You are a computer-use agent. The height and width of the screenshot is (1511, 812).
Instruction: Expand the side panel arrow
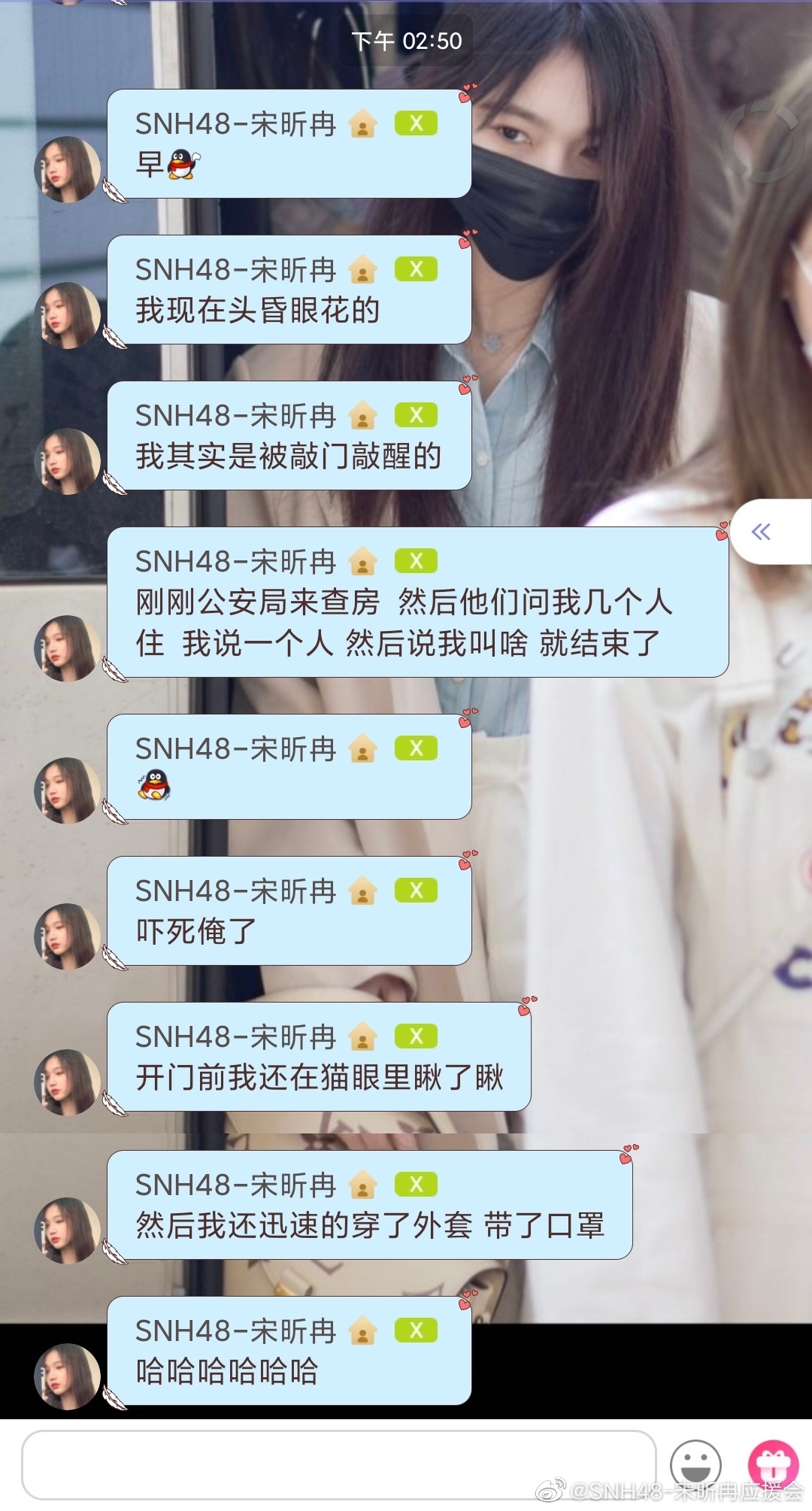pyautogui.click(x=762, y=532)
